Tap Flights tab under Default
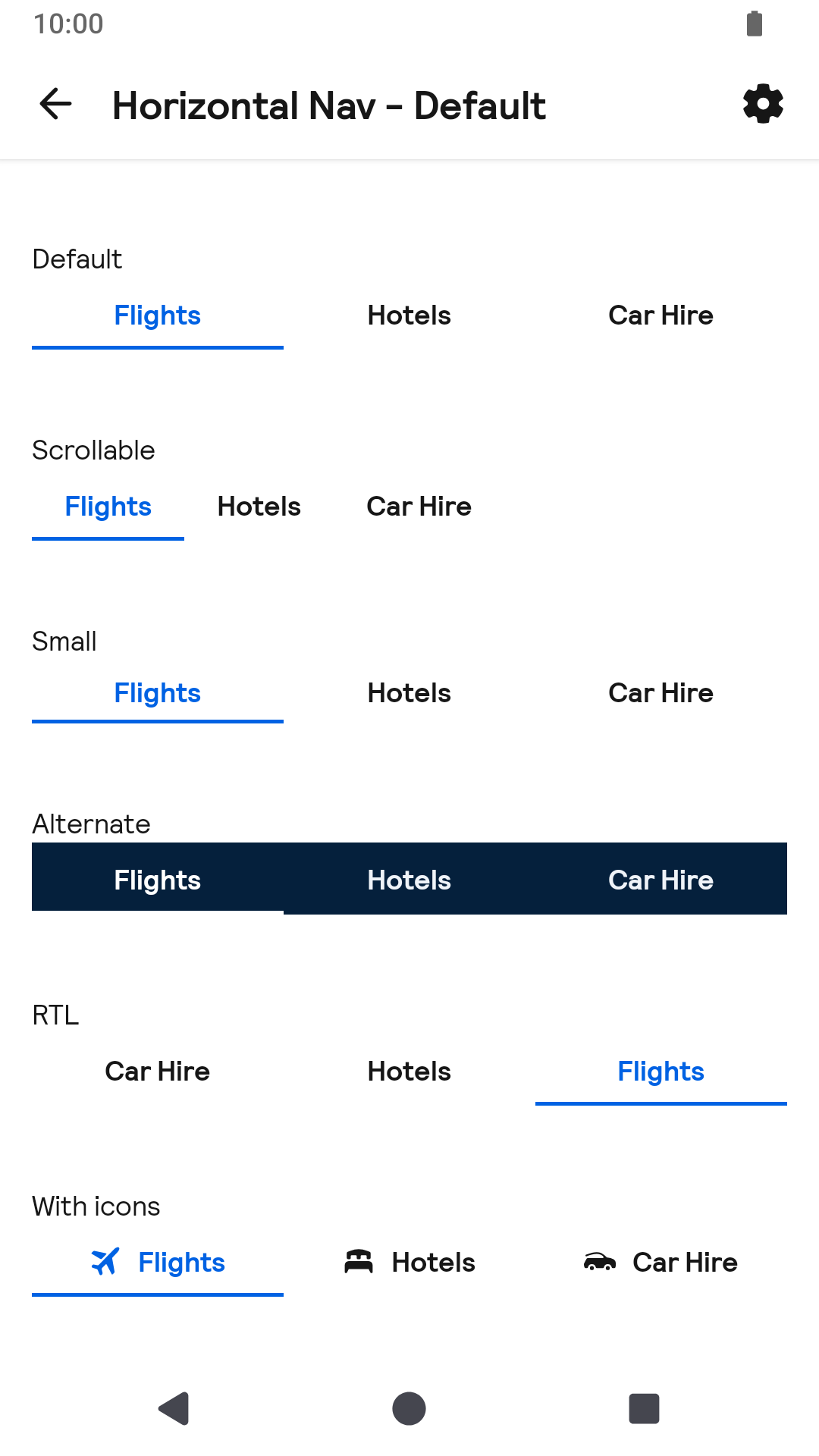819x1456 pixels. [158, 315]
